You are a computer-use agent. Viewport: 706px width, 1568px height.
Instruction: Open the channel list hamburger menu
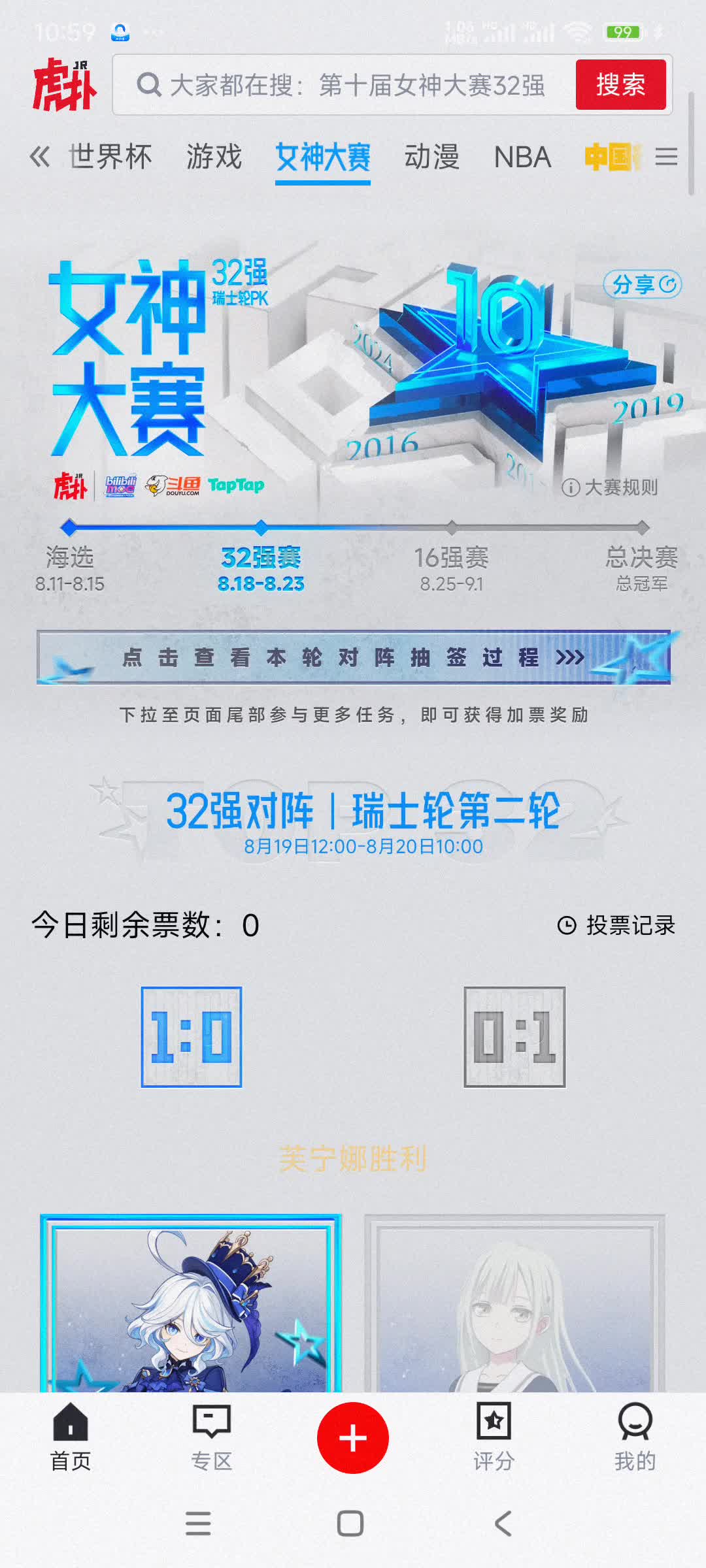click(x=666, y=157)
